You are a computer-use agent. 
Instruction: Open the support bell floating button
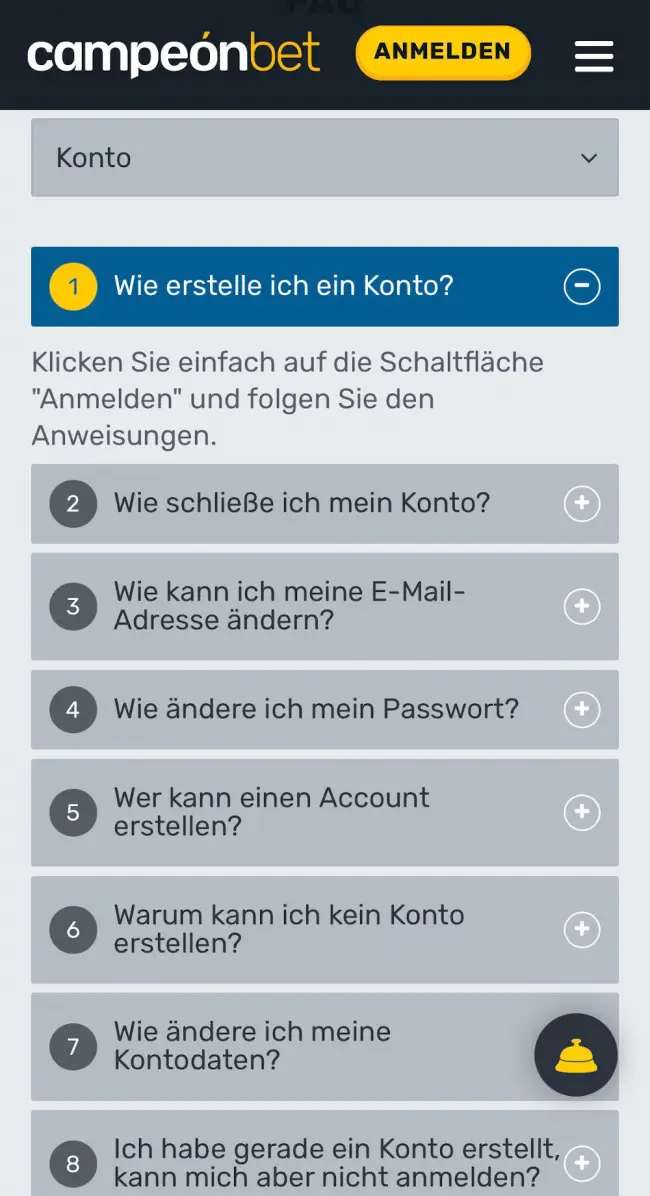click(x=576, y=1055)
